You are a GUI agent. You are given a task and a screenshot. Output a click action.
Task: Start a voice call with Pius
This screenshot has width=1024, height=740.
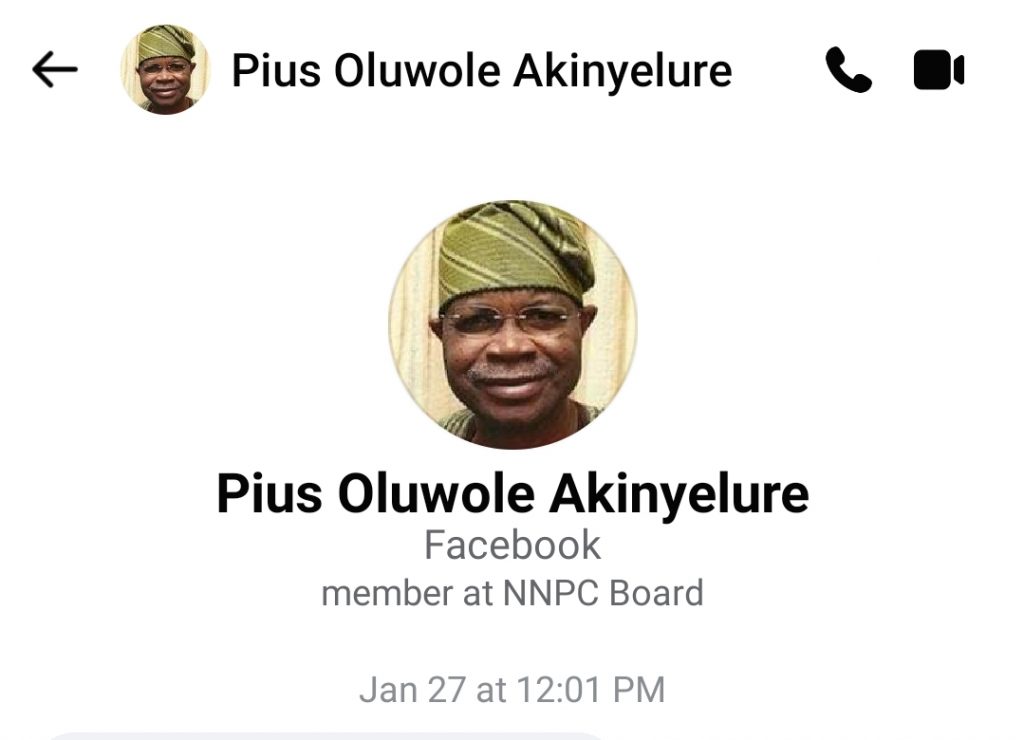point(848,71)
